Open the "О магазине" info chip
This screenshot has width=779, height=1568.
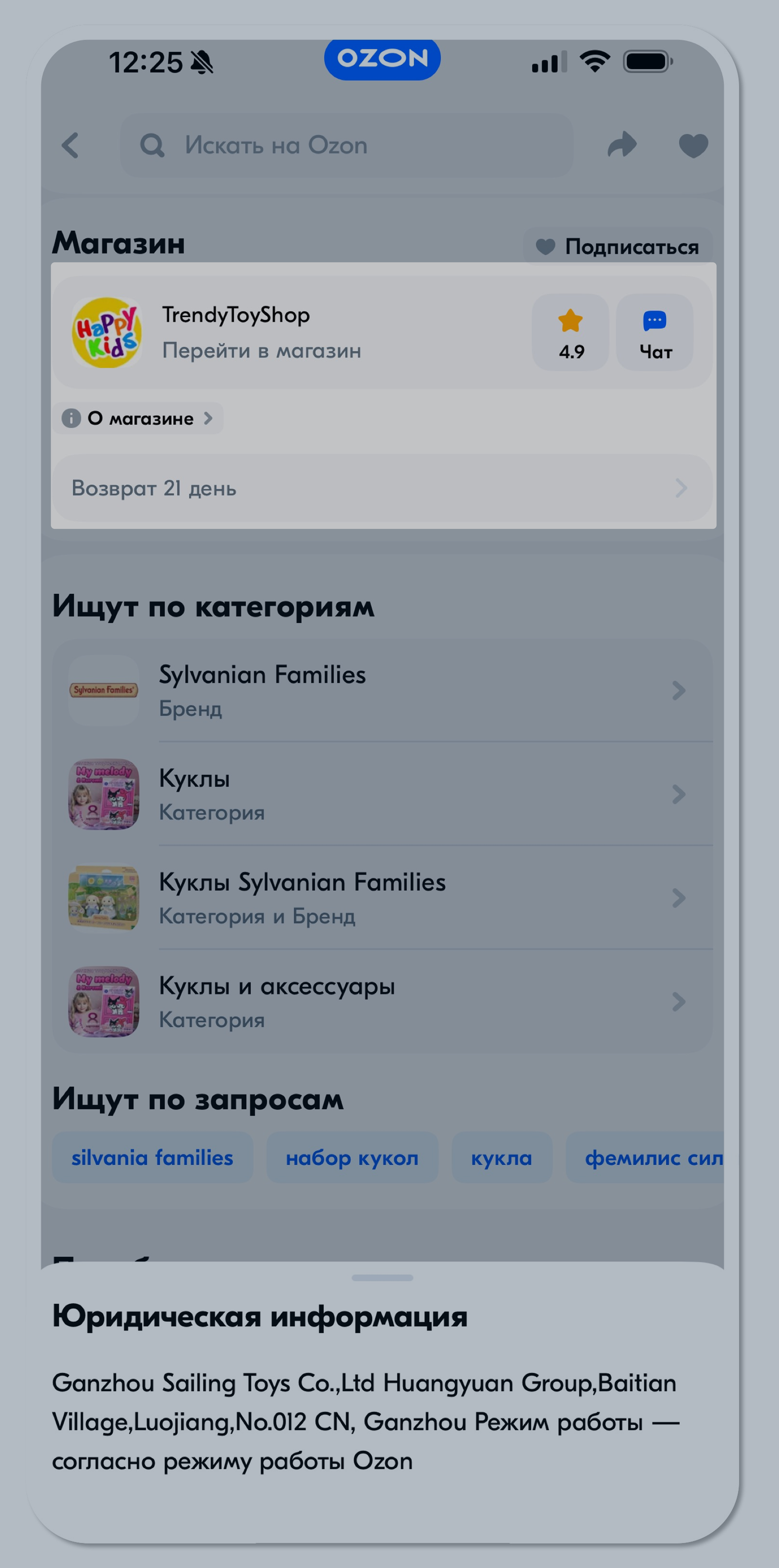point(138,418)
